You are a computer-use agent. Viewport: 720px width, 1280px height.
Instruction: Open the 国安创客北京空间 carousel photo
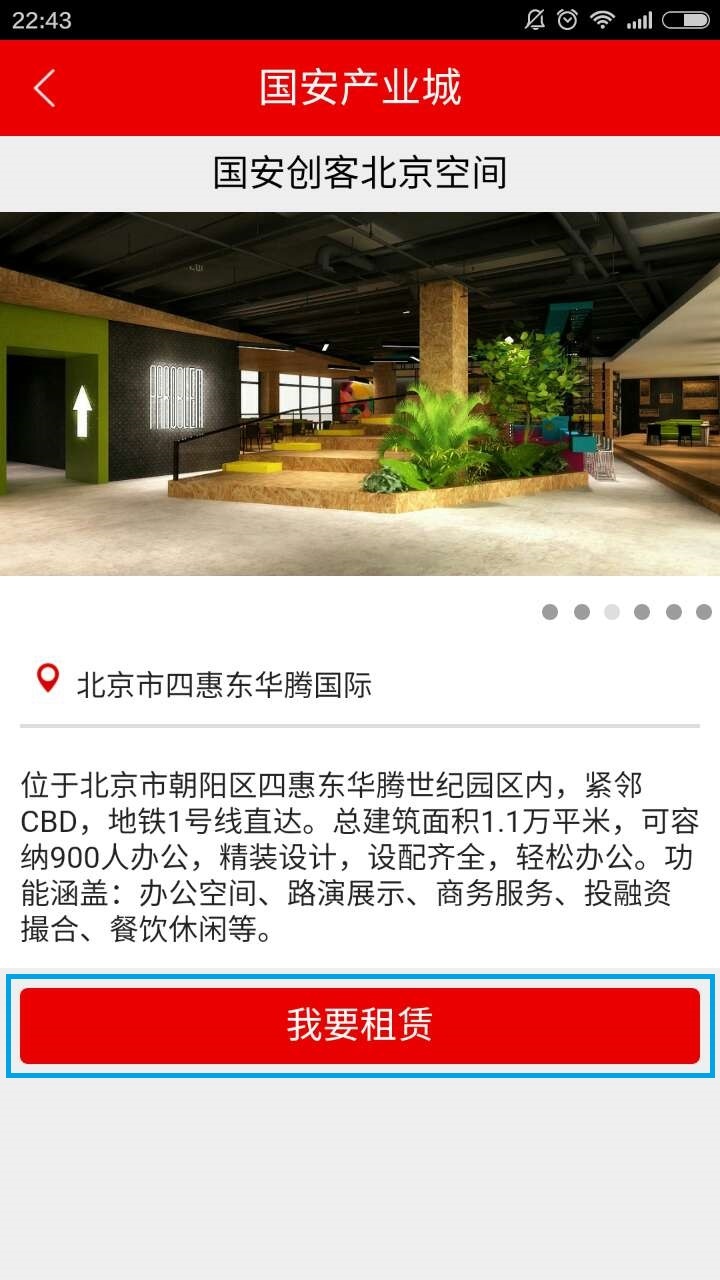pyautogui.click(x=360, y=393)
